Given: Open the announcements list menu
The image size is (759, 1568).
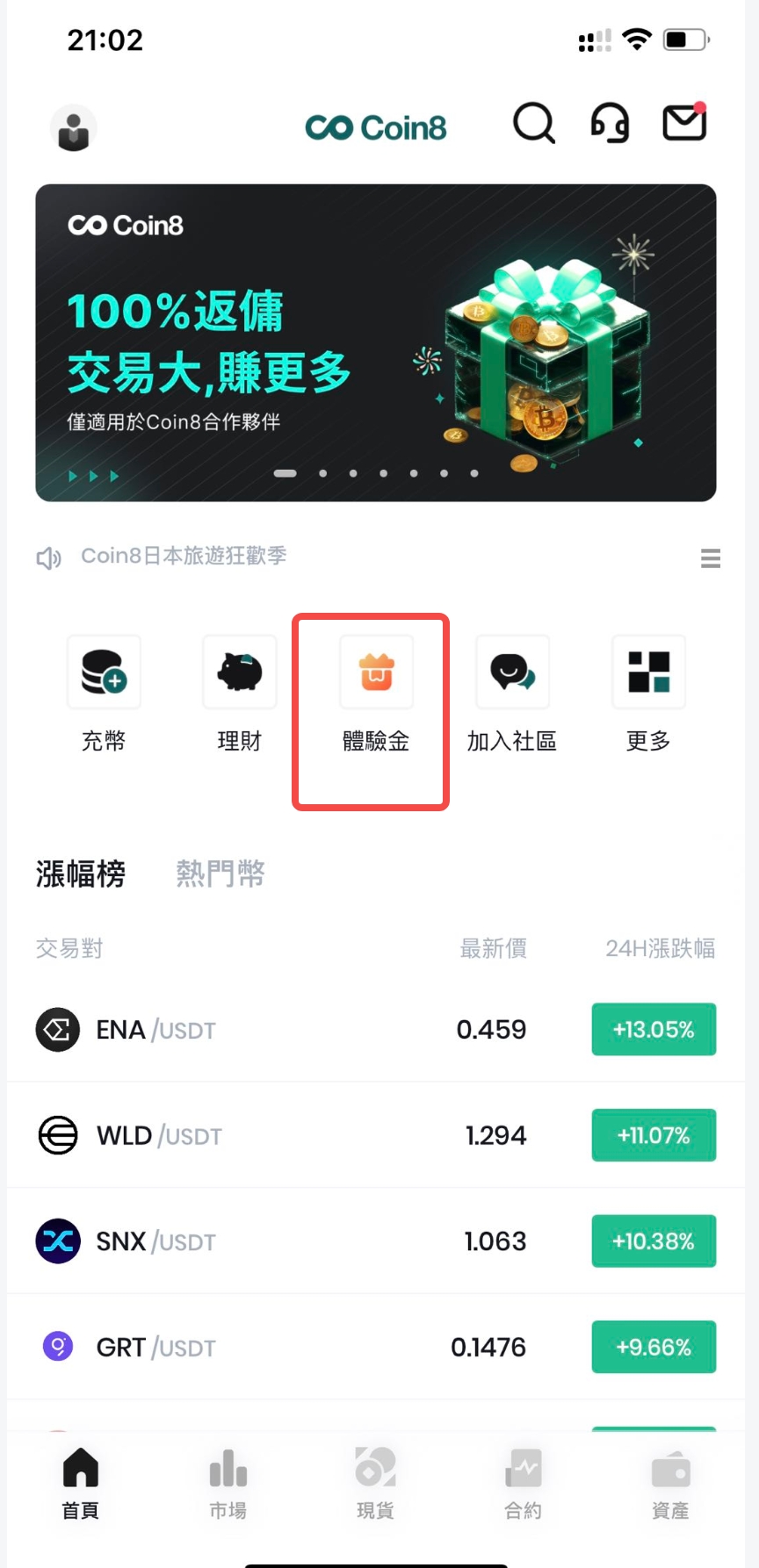Looking at the screenshot, I should click(711, 558).
